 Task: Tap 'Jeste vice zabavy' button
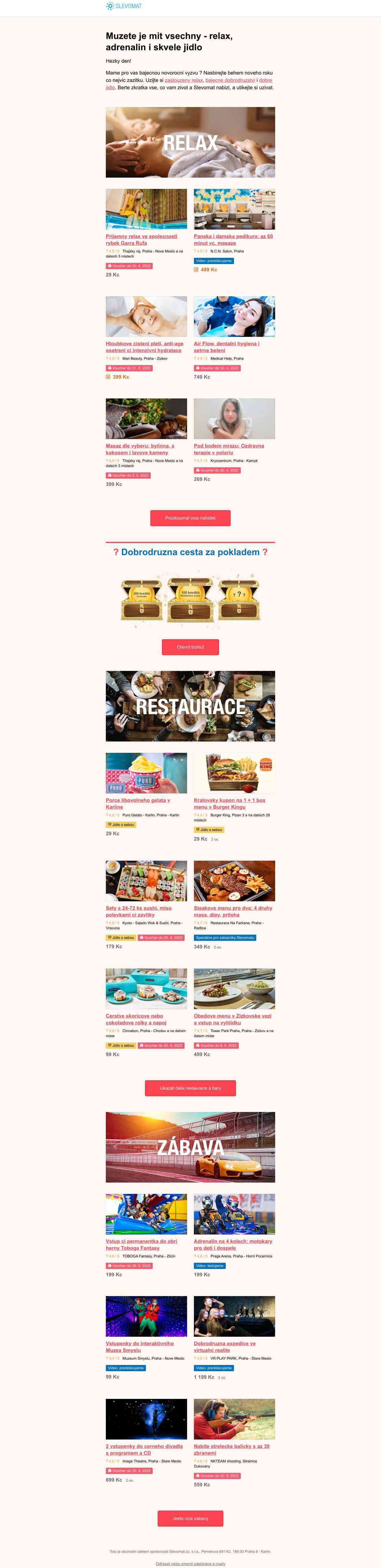(190, 1518)
